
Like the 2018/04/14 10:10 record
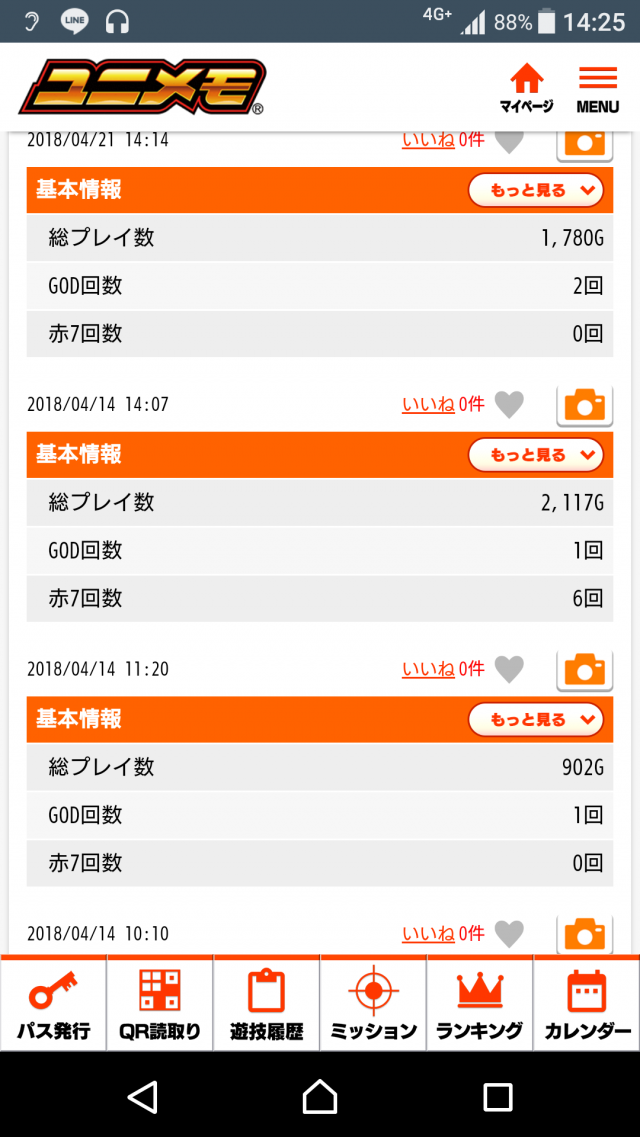click(x=509, y=934)
